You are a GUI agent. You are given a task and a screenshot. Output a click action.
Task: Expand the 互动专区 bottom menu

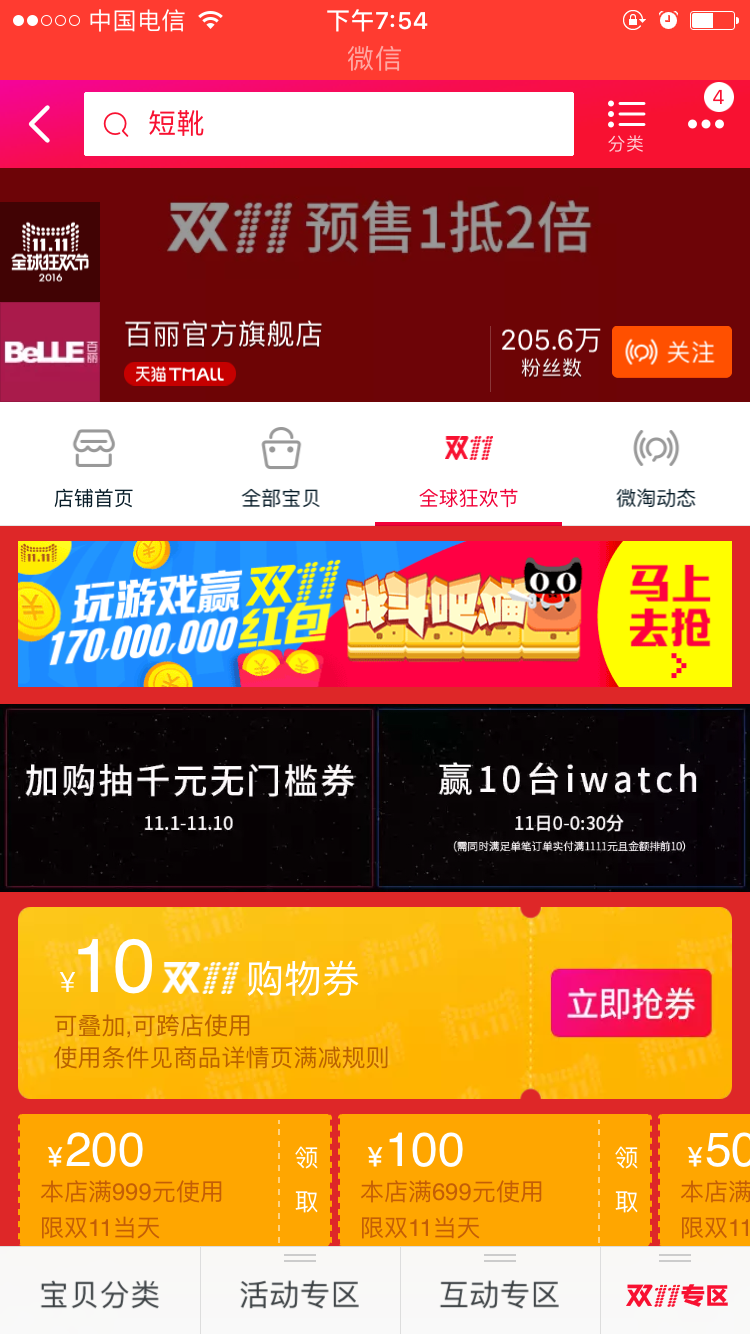coord(500,1294)
